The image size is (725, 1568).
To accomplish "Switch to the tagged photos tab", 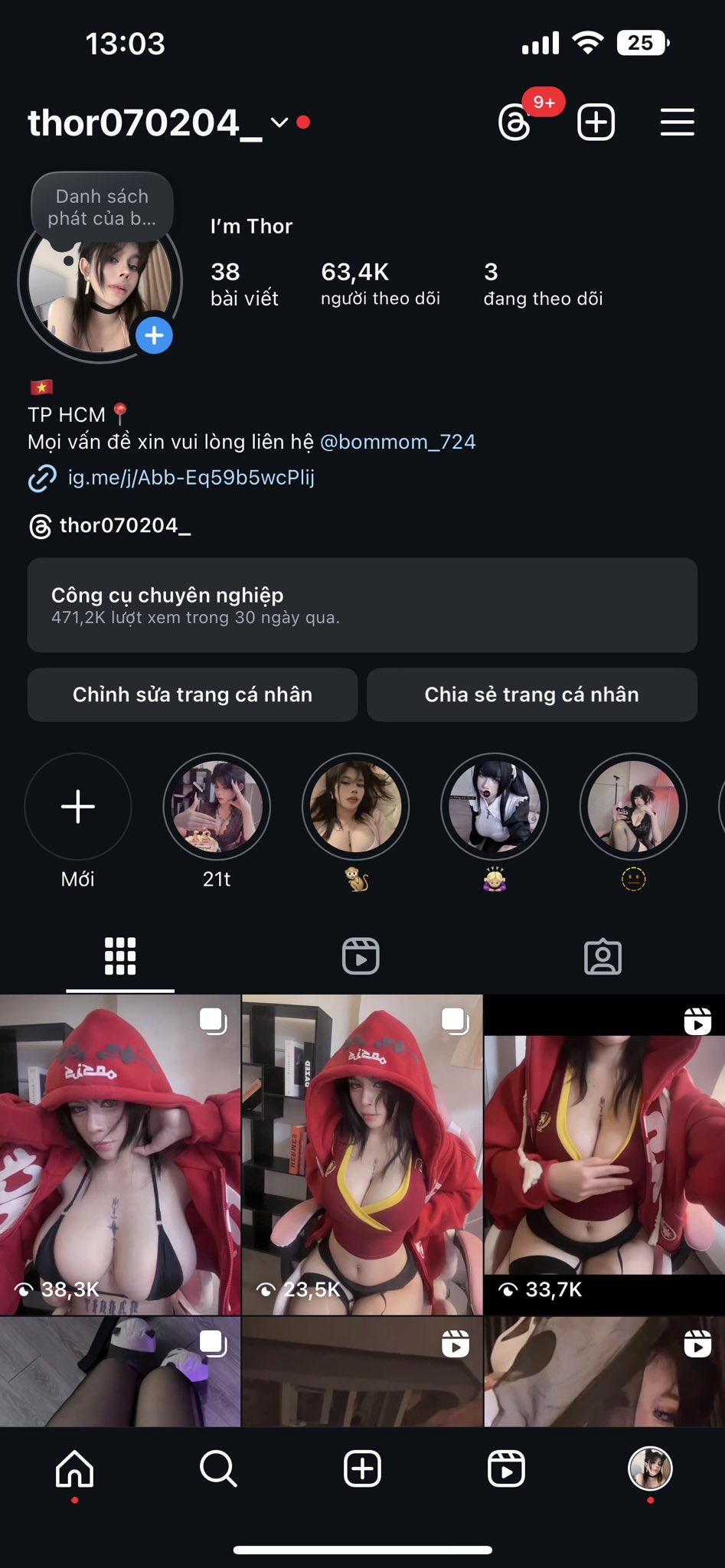I will pyautogui.click(x=603, y=956).
